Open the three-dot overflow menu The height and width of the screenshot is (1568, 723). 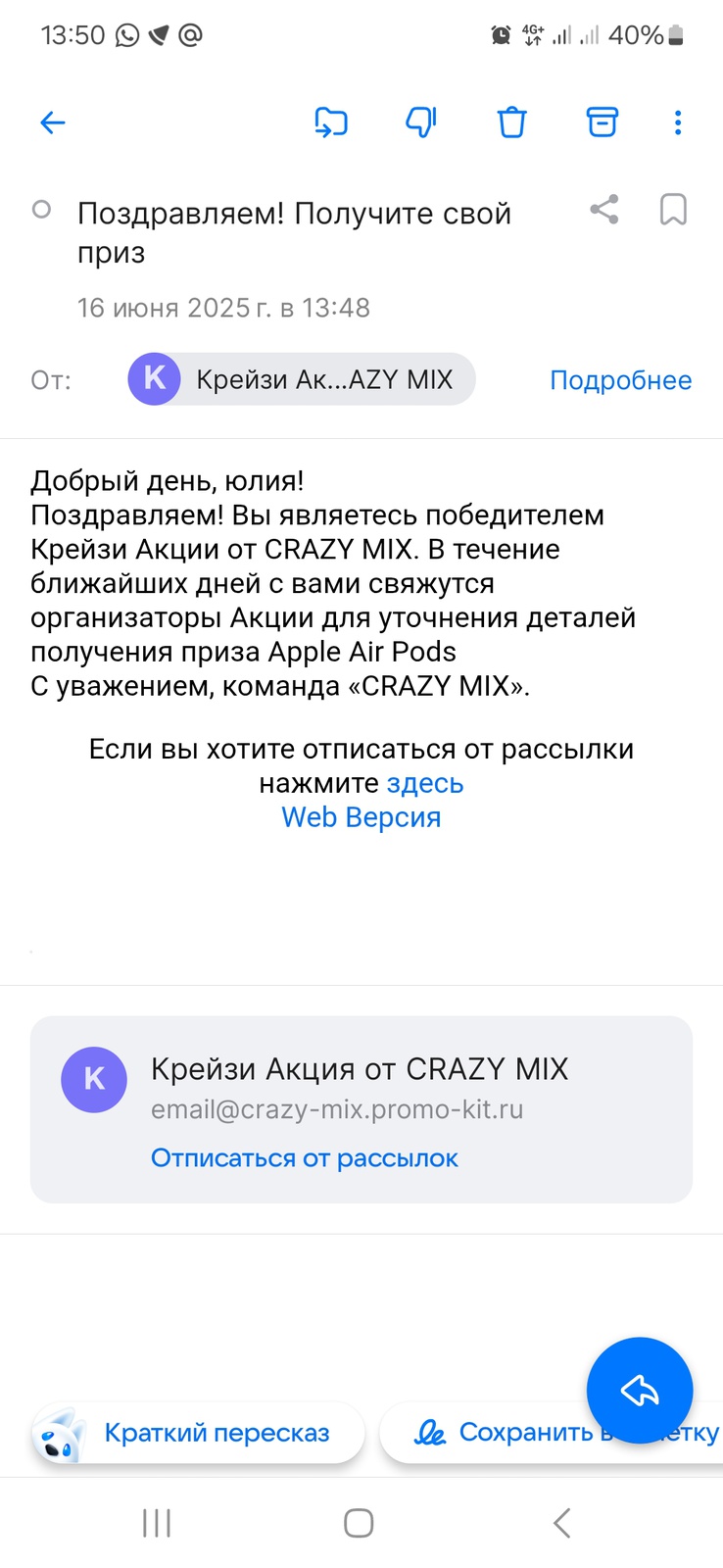(x=678, y=122)
